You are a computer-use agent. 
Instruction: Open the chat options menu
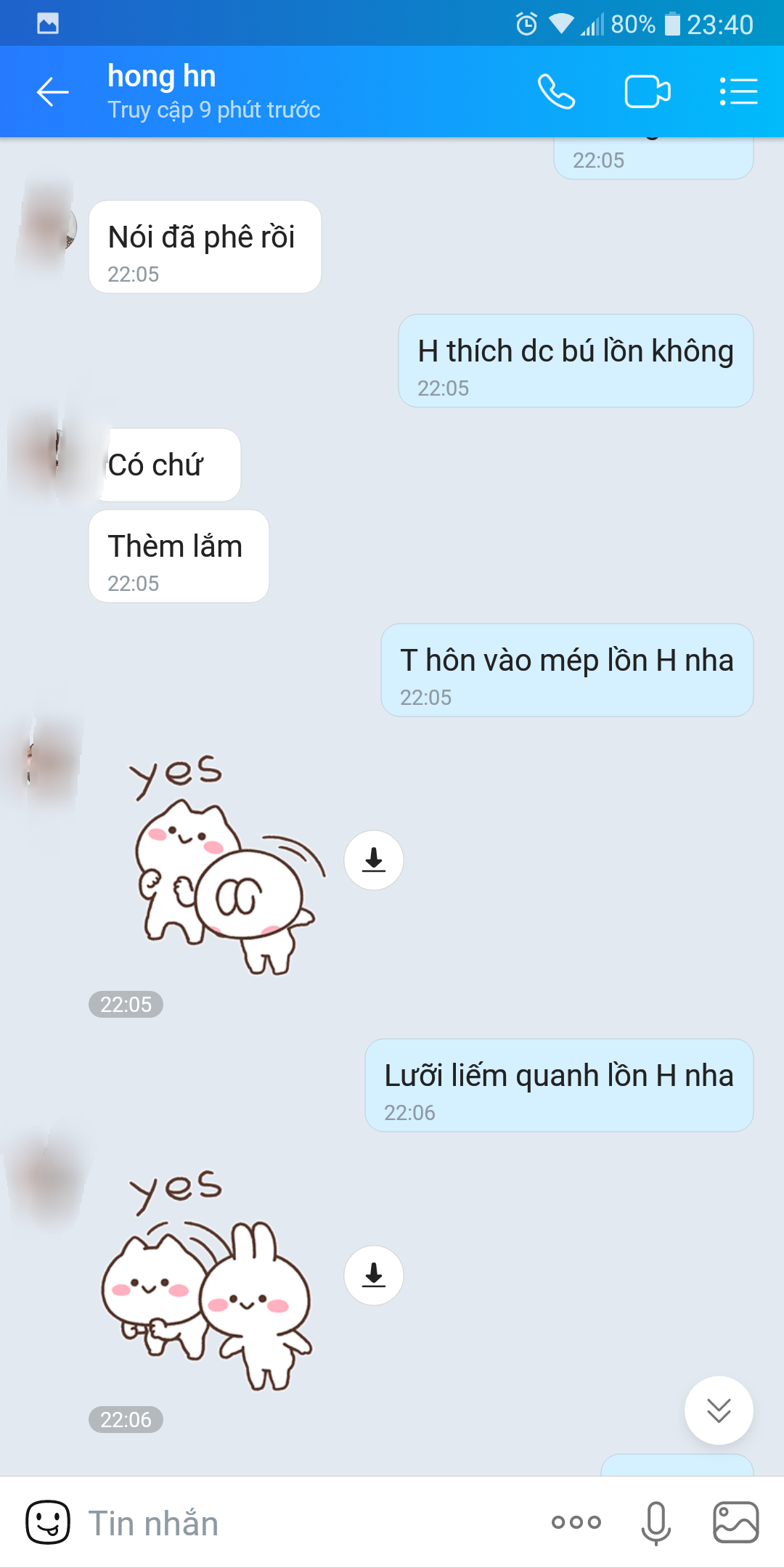coord(738,92)
